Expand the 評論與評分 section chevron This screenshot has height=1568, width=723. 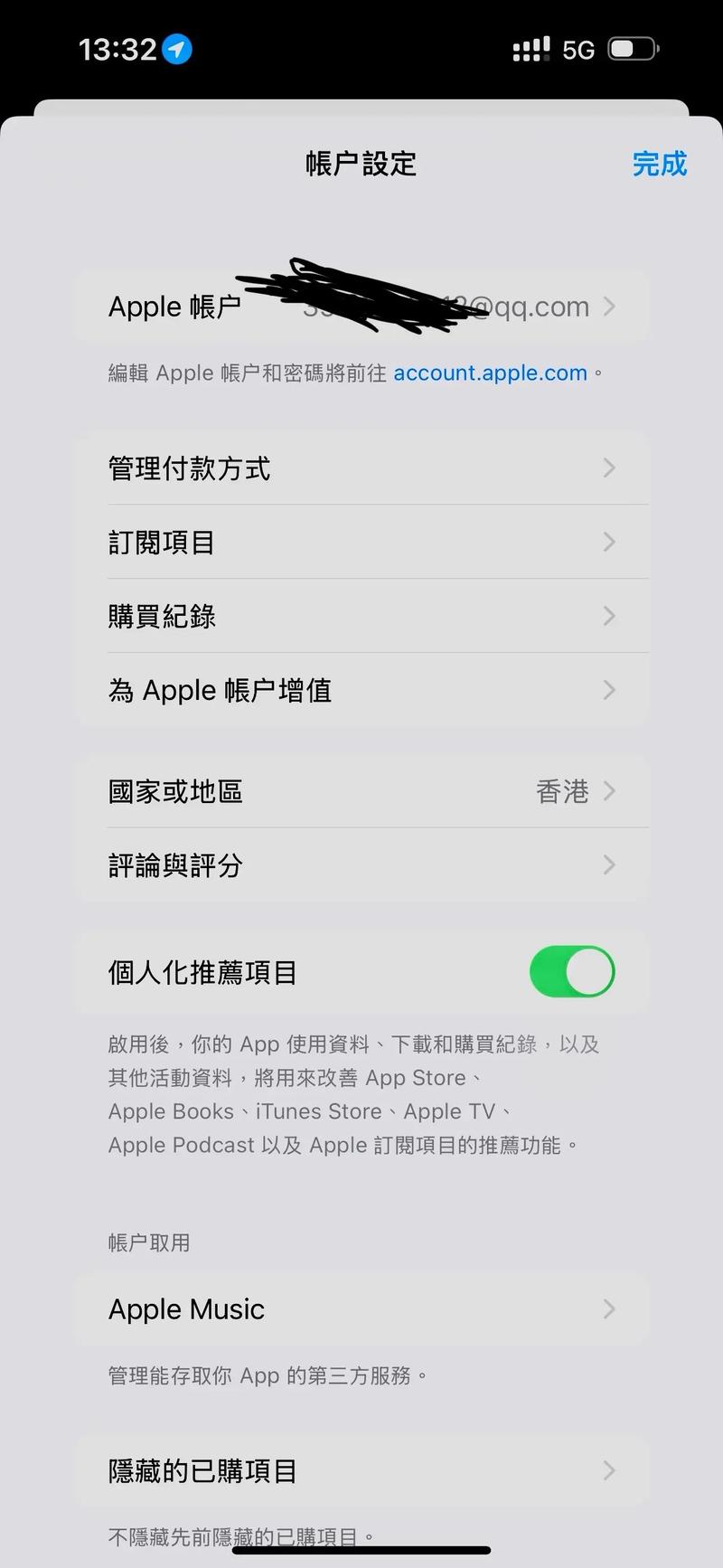coord(610,865)
